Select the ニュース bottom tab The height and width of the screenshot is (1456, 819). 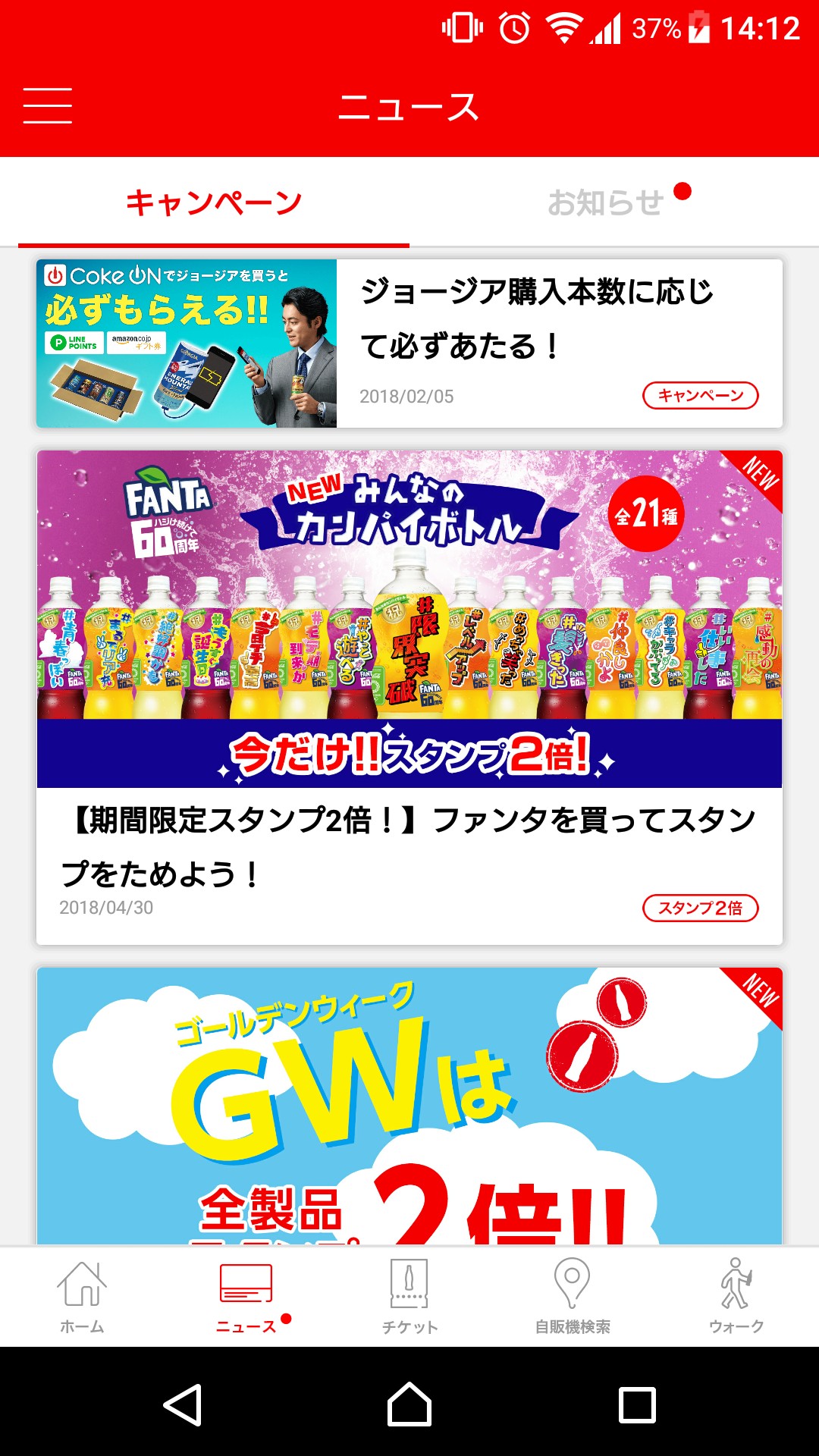click(246, 1298)
